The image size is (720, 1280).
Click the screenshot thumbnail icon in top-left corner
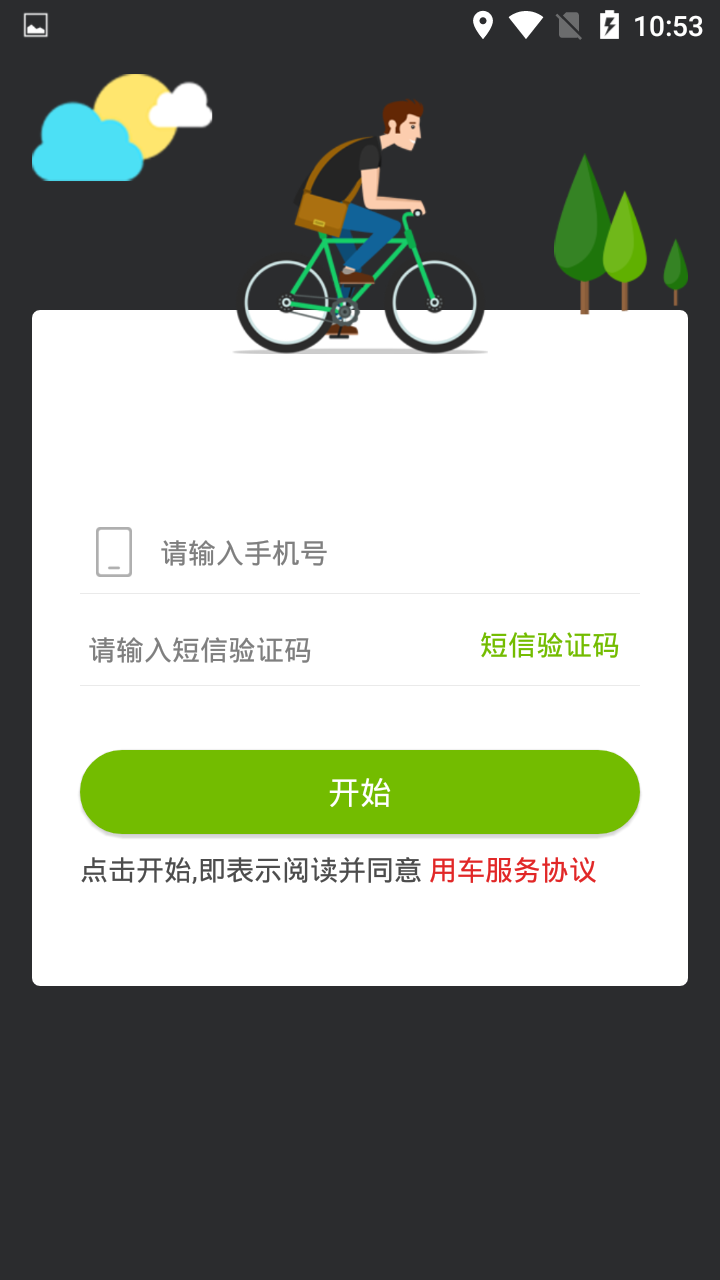35,26
